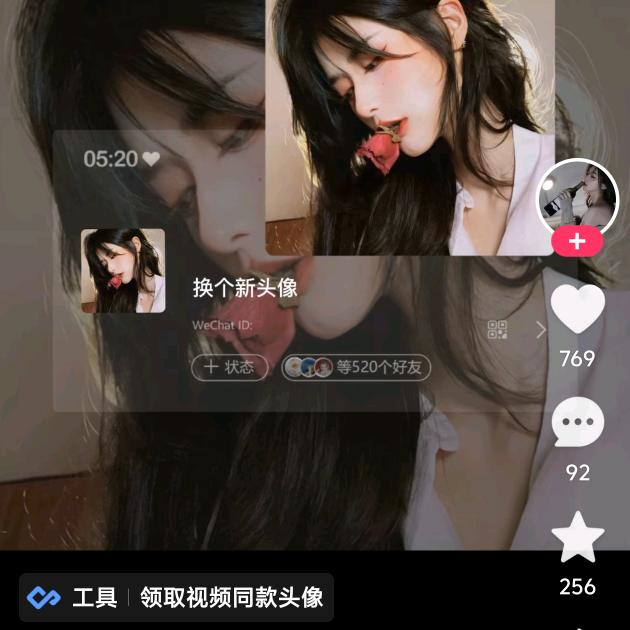Open the comments with the speech bubble icon
The width and height of the screenshot is (630, 630).
point(578,423)
